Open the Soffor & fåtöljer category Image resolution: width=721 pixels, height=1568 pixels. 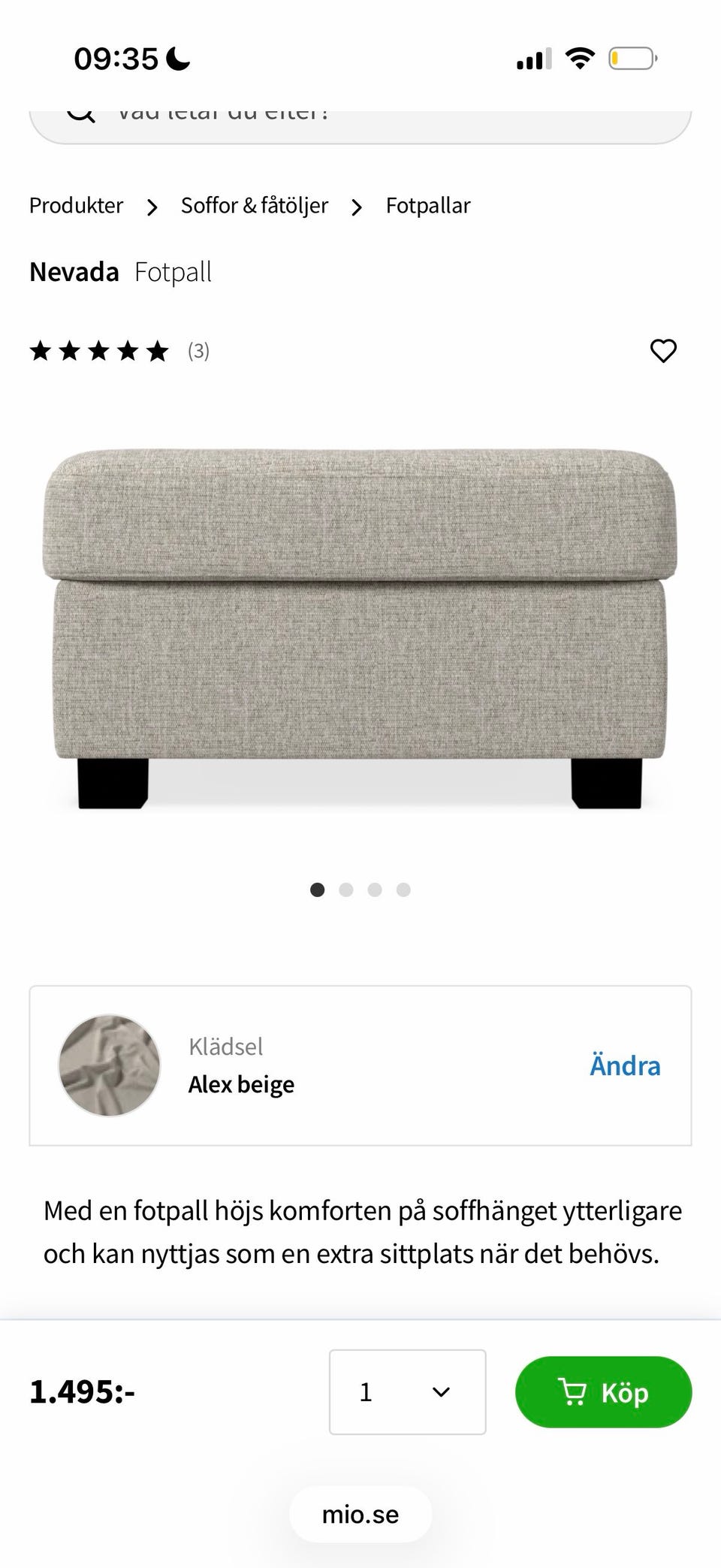click(x=253, y=205)
